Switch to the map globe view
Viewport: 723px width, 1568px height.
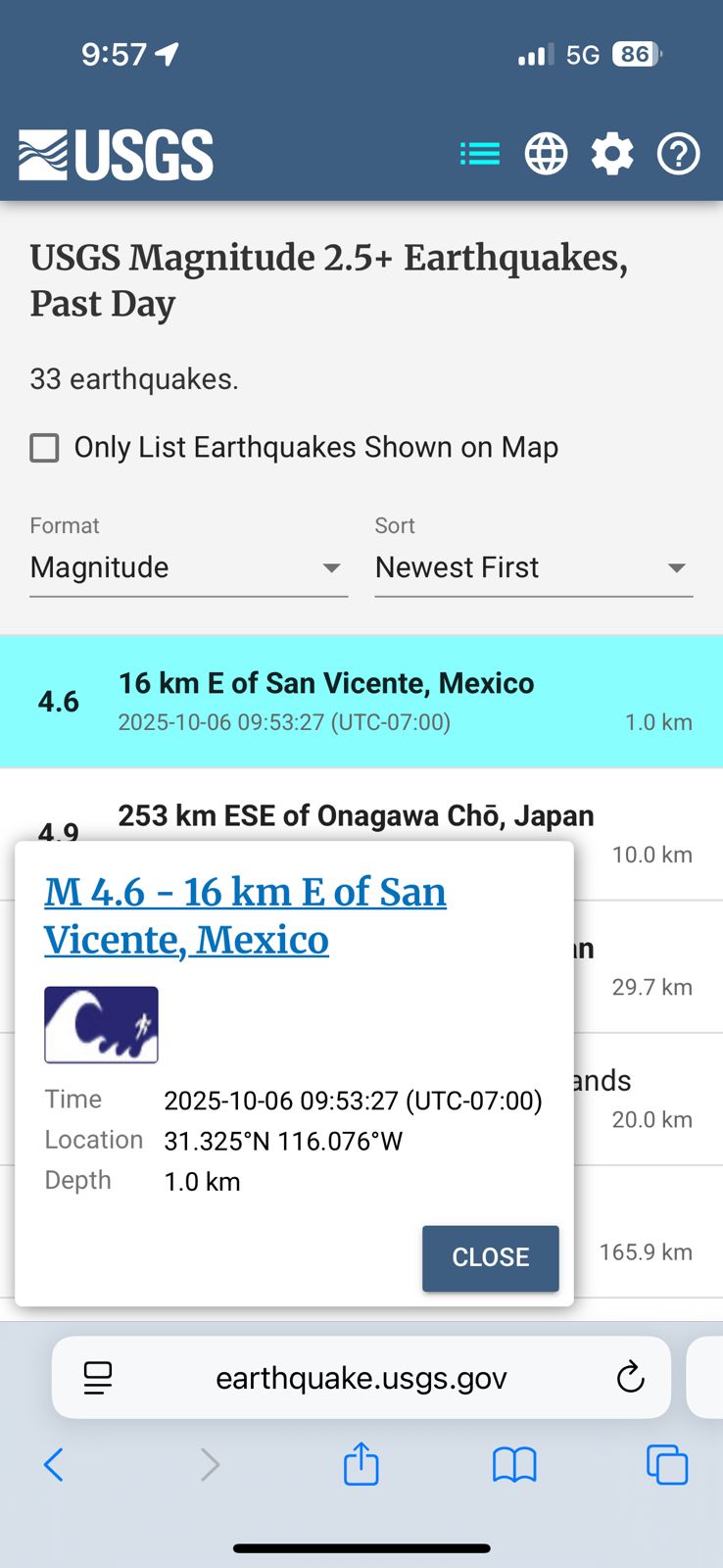tap(546, 154)
